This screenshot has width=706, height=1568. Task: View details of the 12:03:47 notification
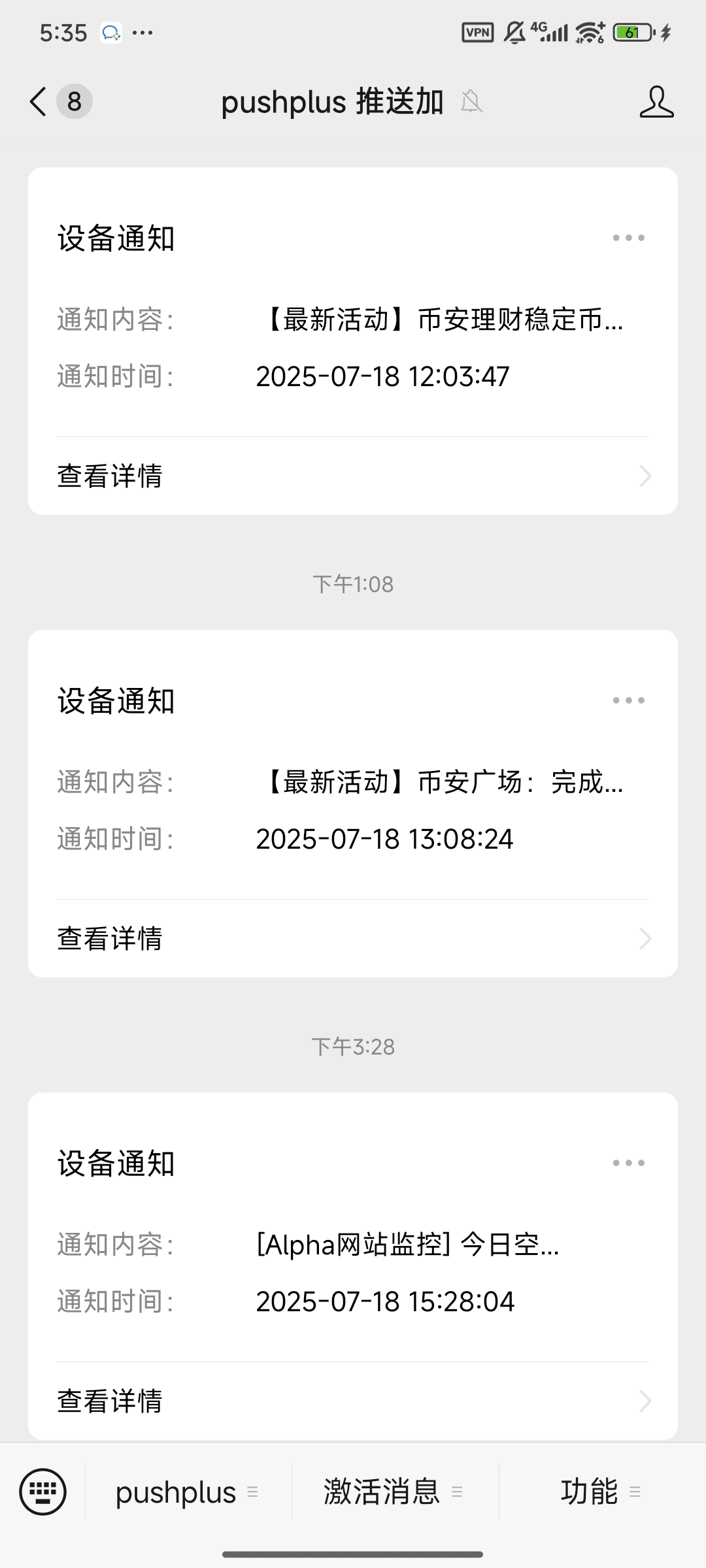click(x=353, y=476)
